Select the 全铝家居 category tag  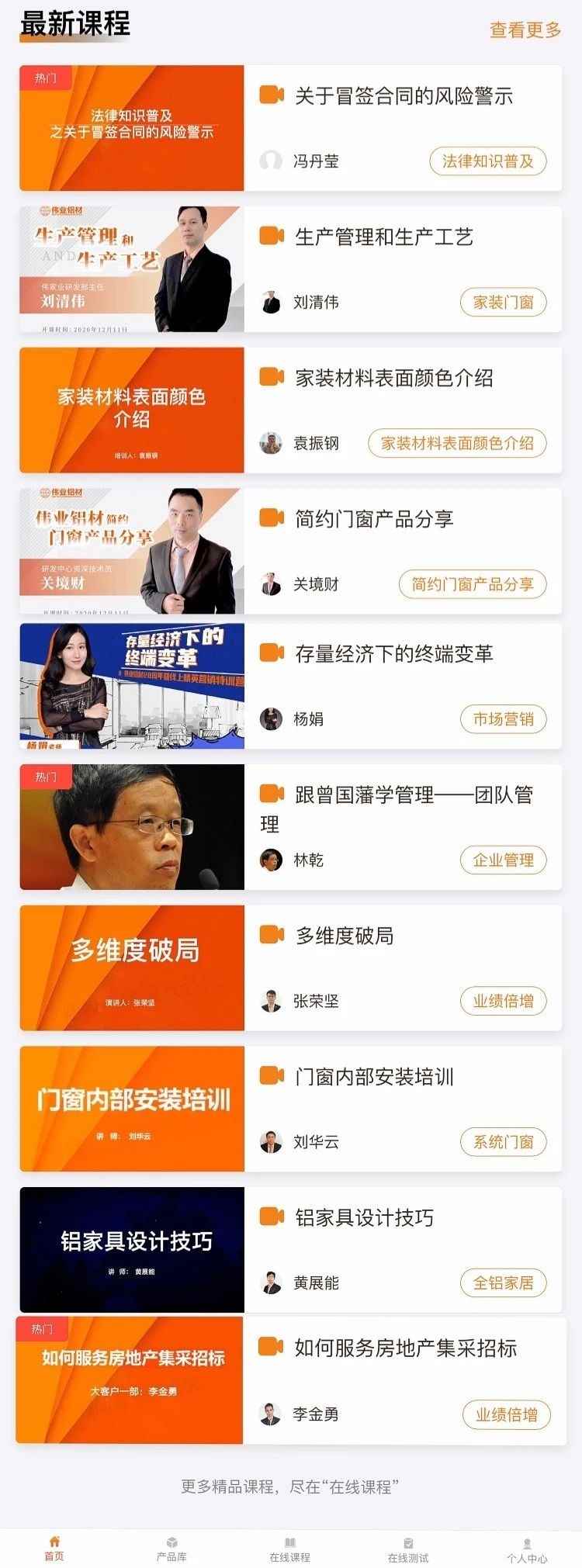click(x=504, y=1283)
